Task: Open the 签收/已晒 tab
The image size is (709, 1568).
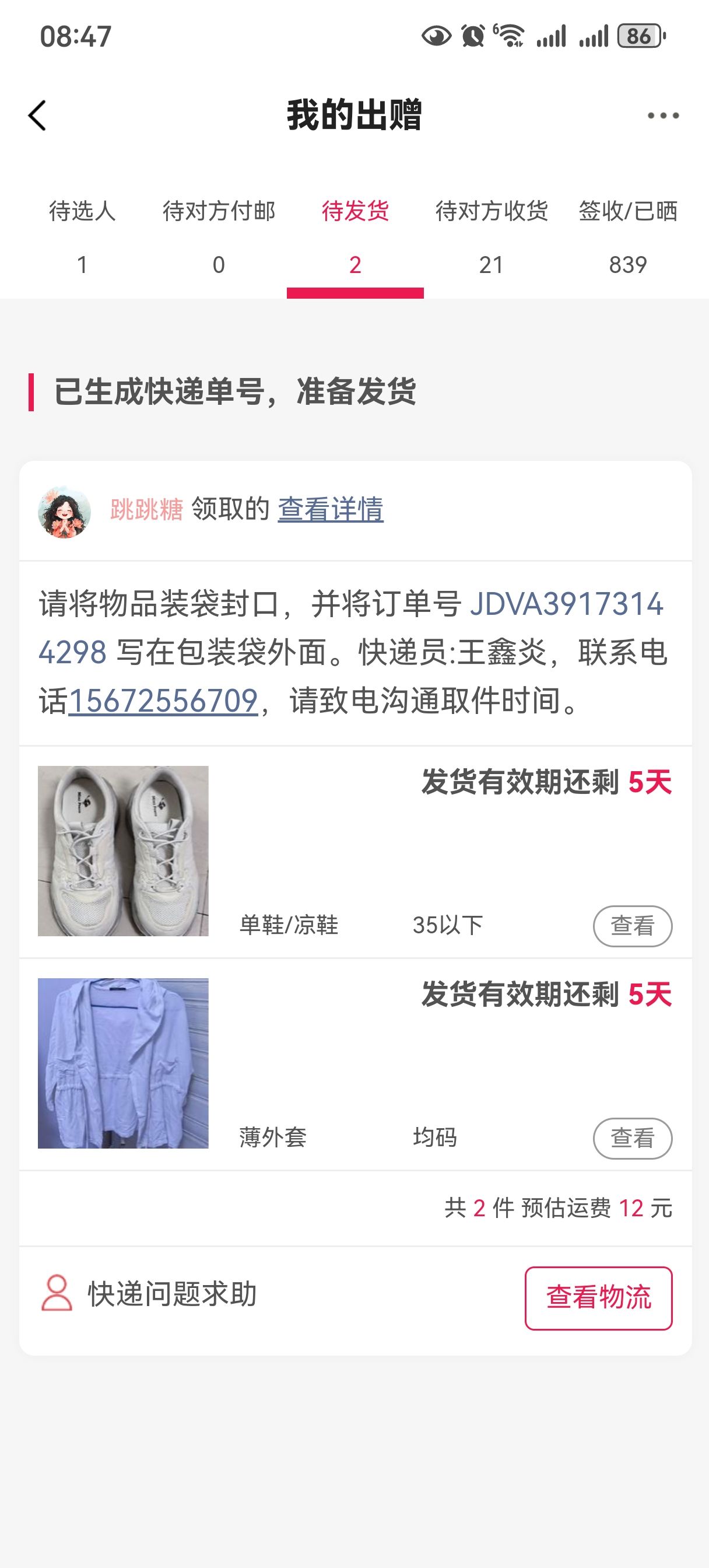Action: tap(627, 236)
